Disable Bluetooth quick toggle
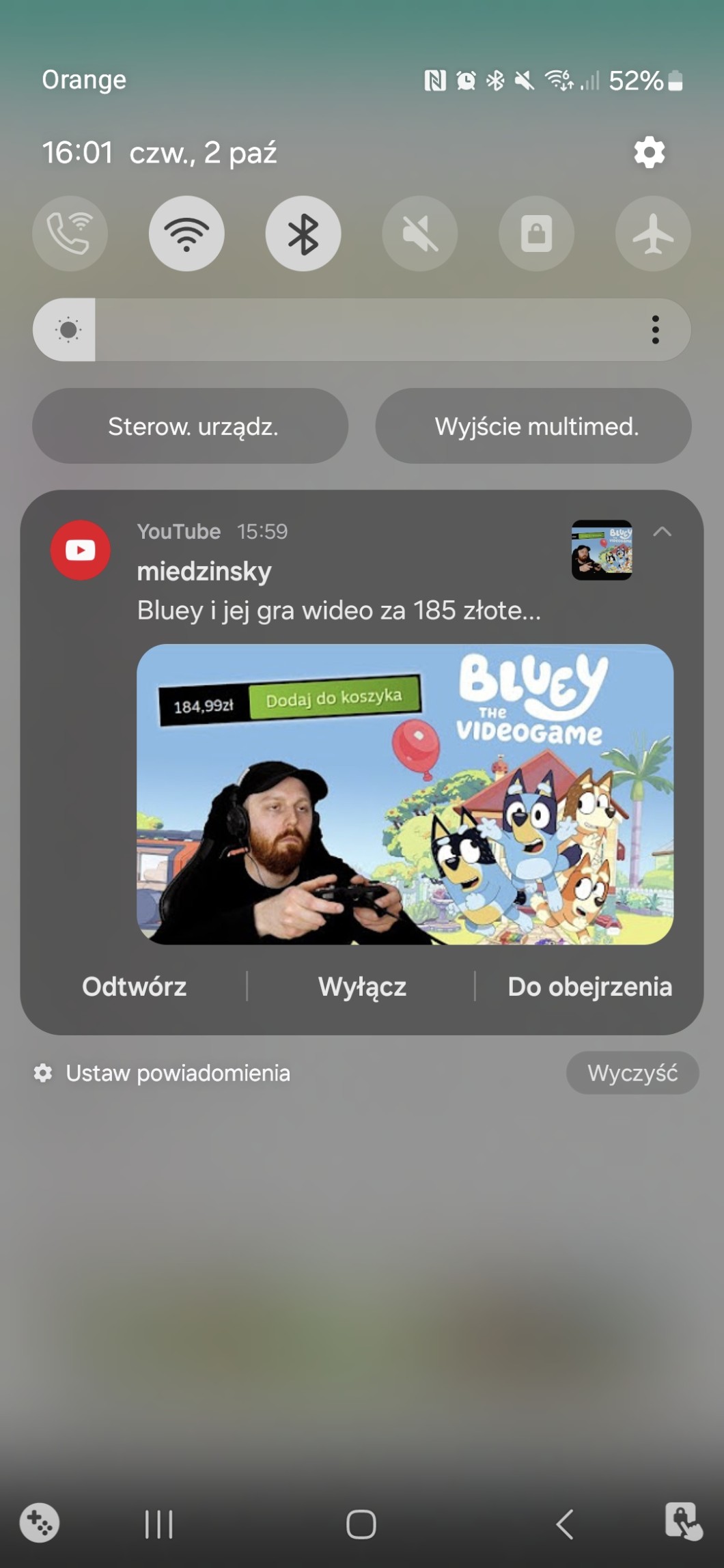The height and width of the screenshot is (1568, 724). pyautogui.click(x=303, y=234)
